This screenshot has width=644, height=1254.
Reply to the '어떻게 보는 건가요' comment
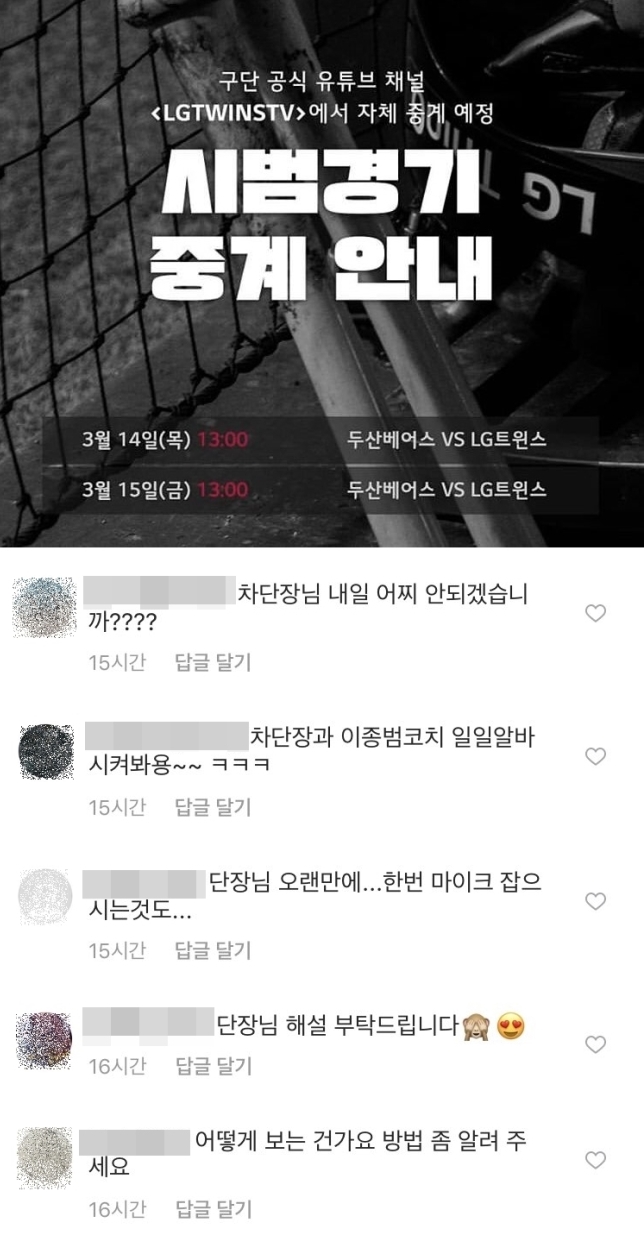click(213, 1210)
